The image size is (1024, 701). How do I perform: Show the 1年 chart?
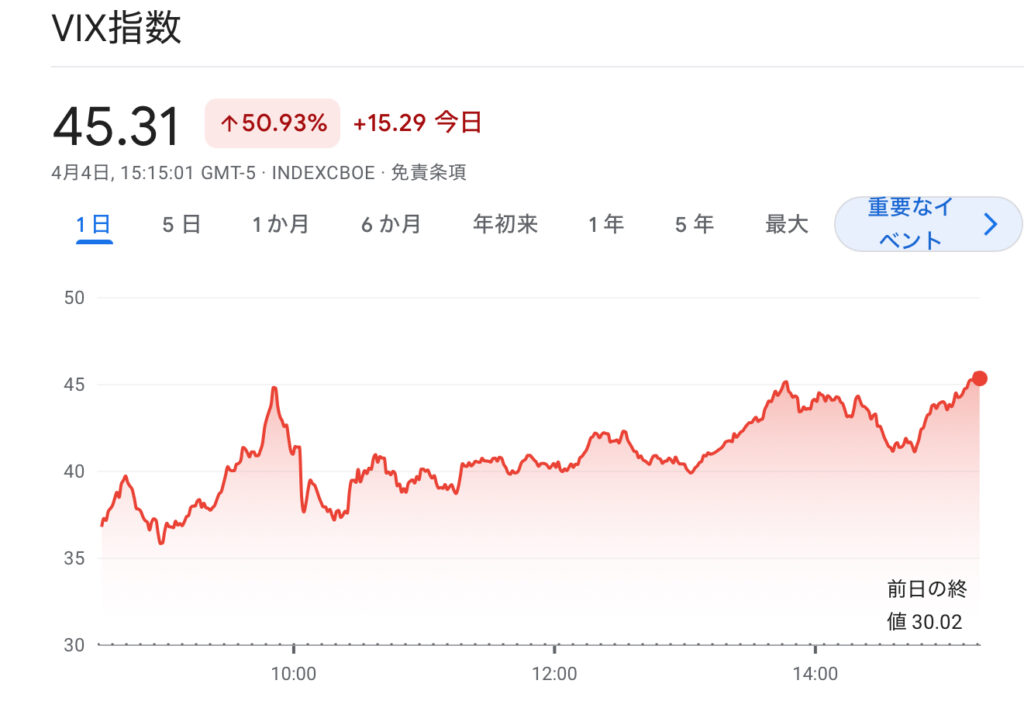[x=606, y=225]
